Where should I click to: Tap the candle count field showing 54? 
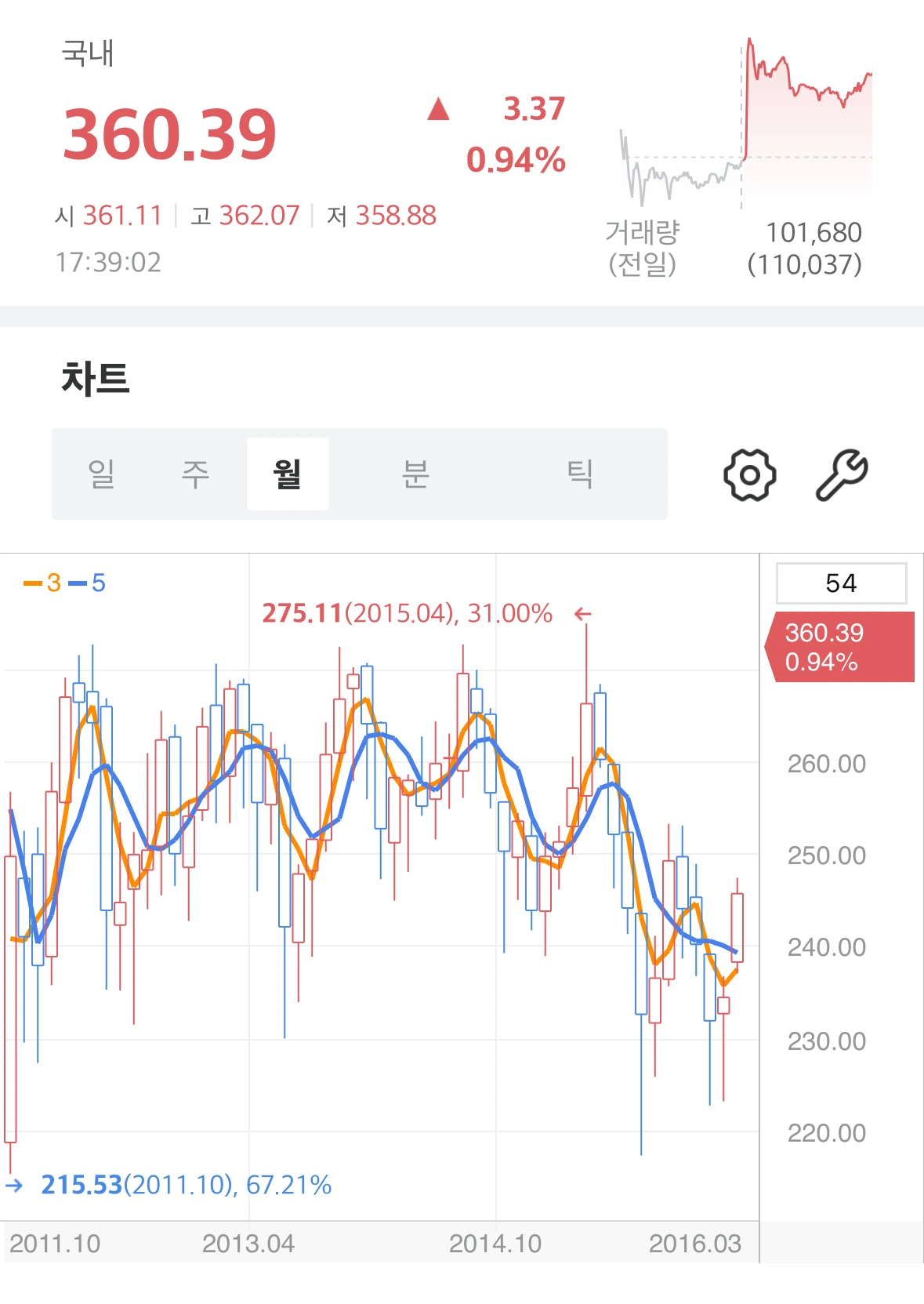[841, 583]
